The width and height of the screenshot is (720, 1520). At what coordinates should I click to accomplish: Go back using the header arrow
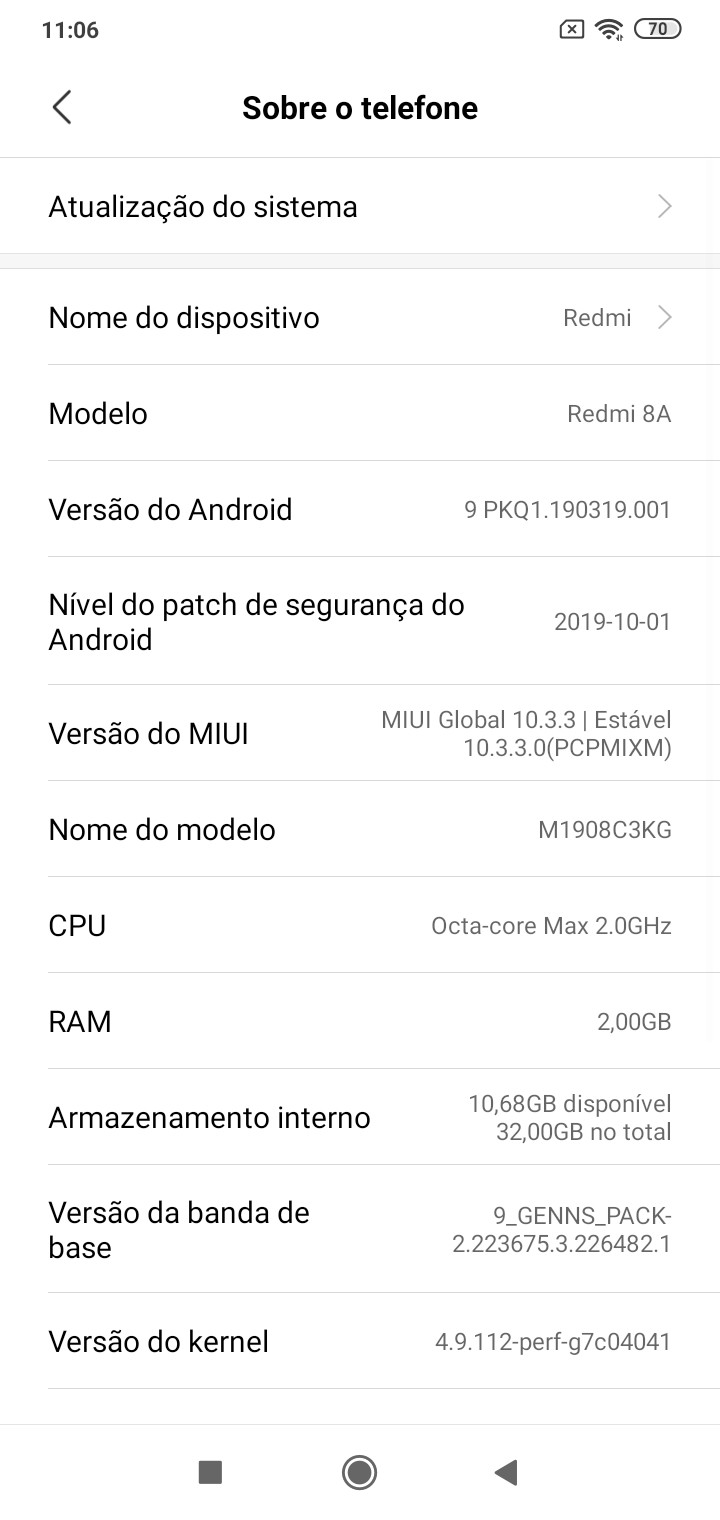tap(62, 107)
